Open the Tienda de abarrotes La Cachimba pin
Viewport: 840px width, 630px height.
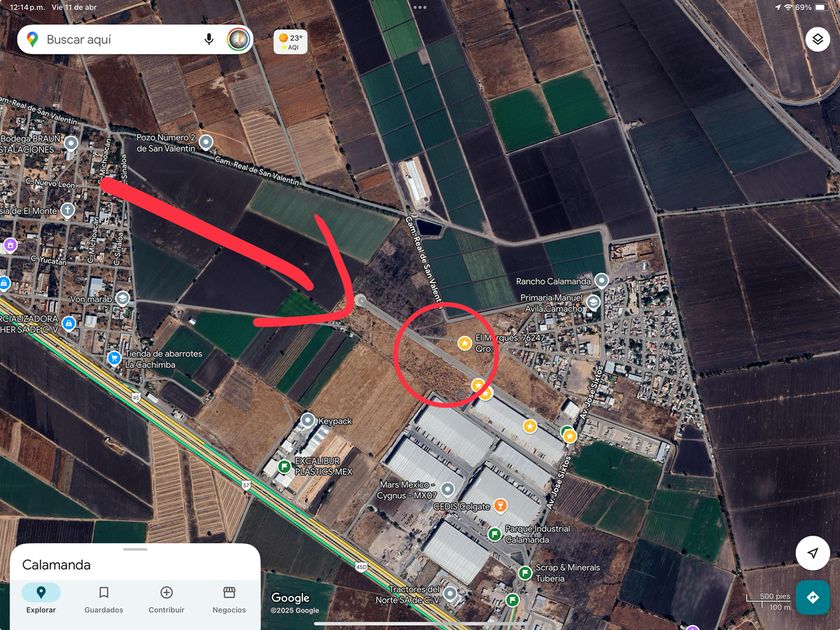pos(116,356)
